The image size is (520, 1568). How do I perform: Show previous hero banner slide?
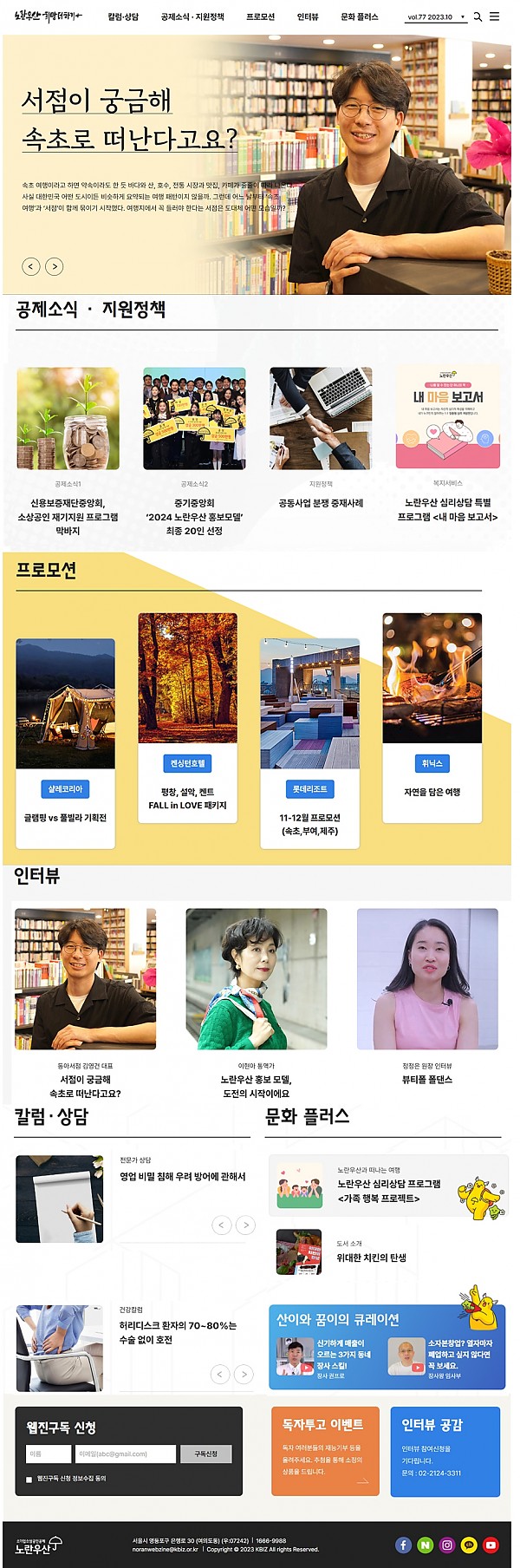coord(31,266)
